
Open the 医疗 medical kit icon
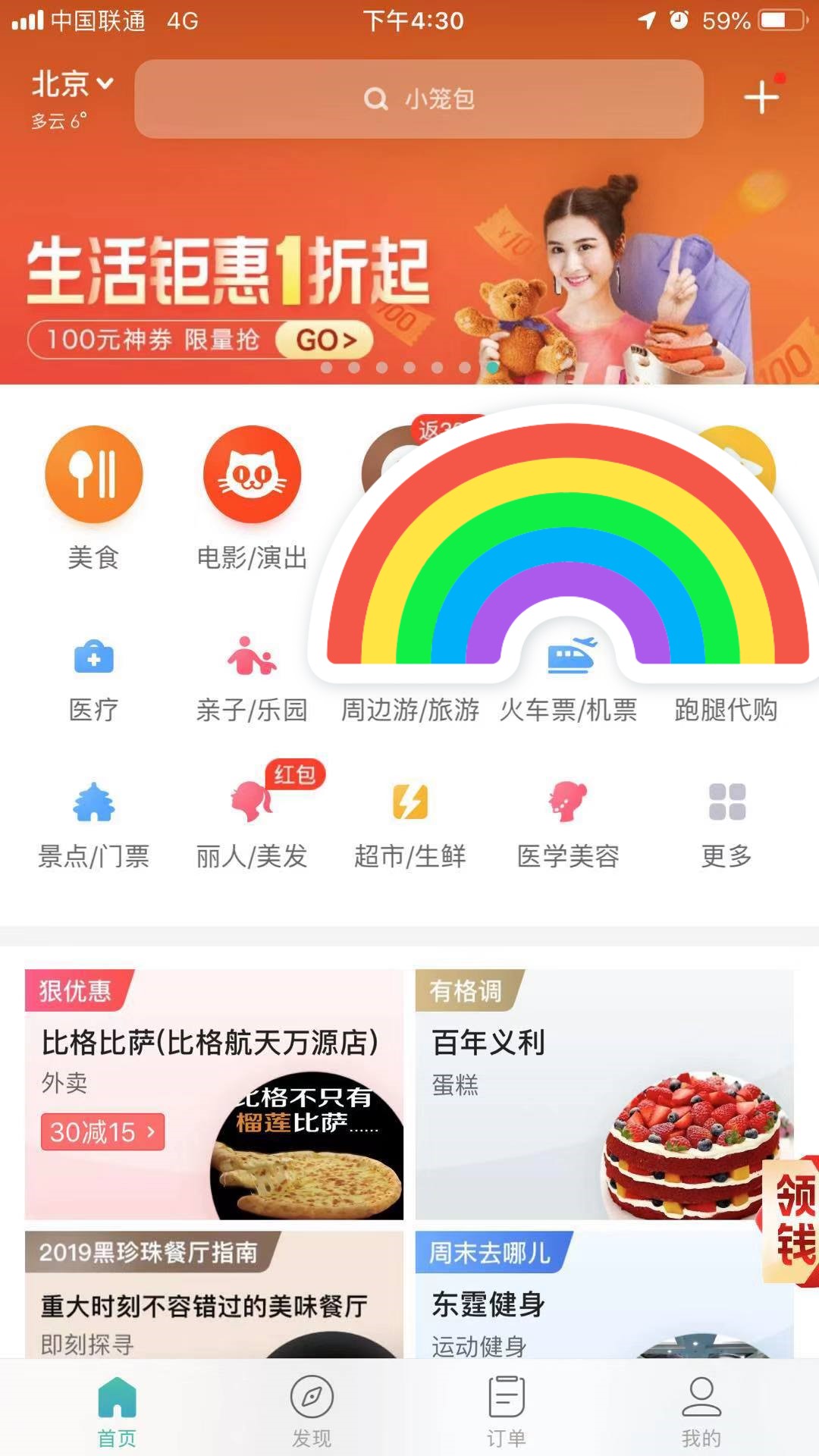tap(93, 656)
